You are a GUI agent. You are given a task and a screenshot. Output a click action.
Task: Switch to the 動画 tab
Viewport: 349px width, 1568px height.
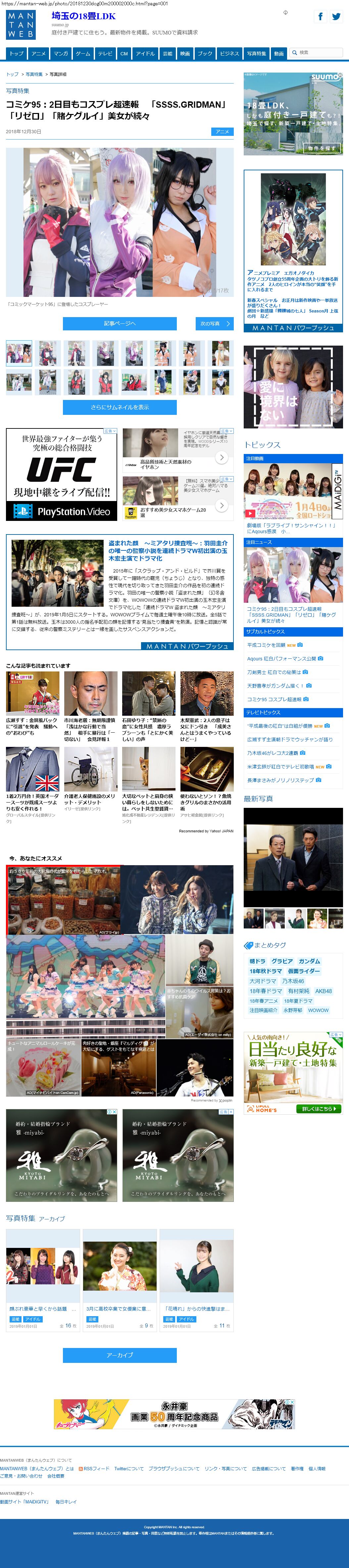click(x=278, y=54)
